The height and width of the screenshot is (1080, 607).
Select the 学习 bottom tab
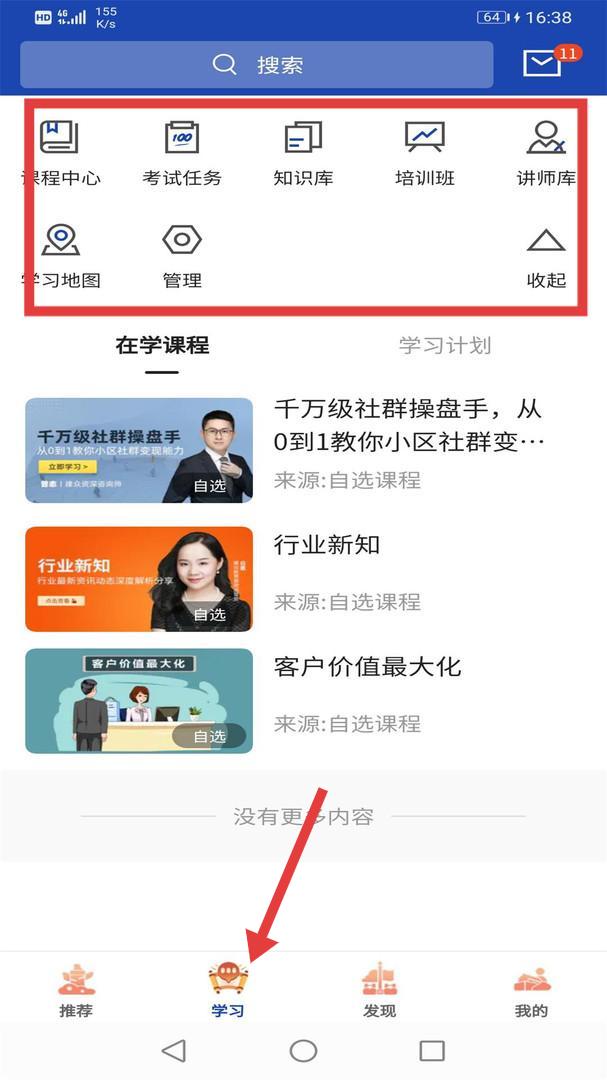[228, 990]
